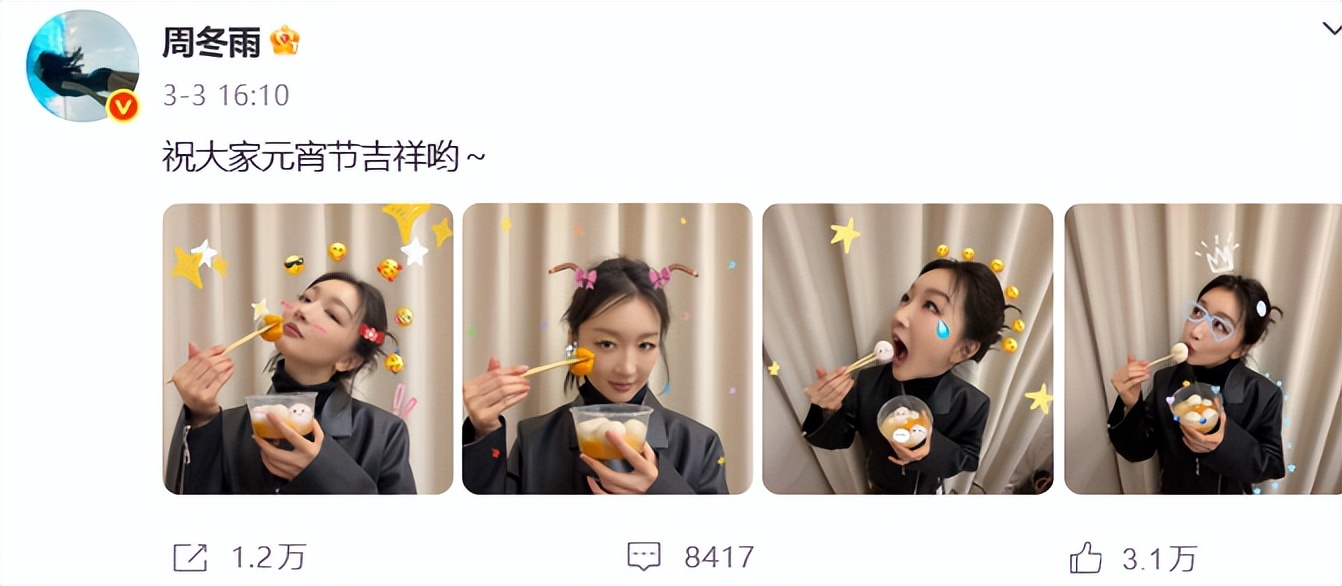Open the photo with the star stickers and wink

tap(308, 349)
